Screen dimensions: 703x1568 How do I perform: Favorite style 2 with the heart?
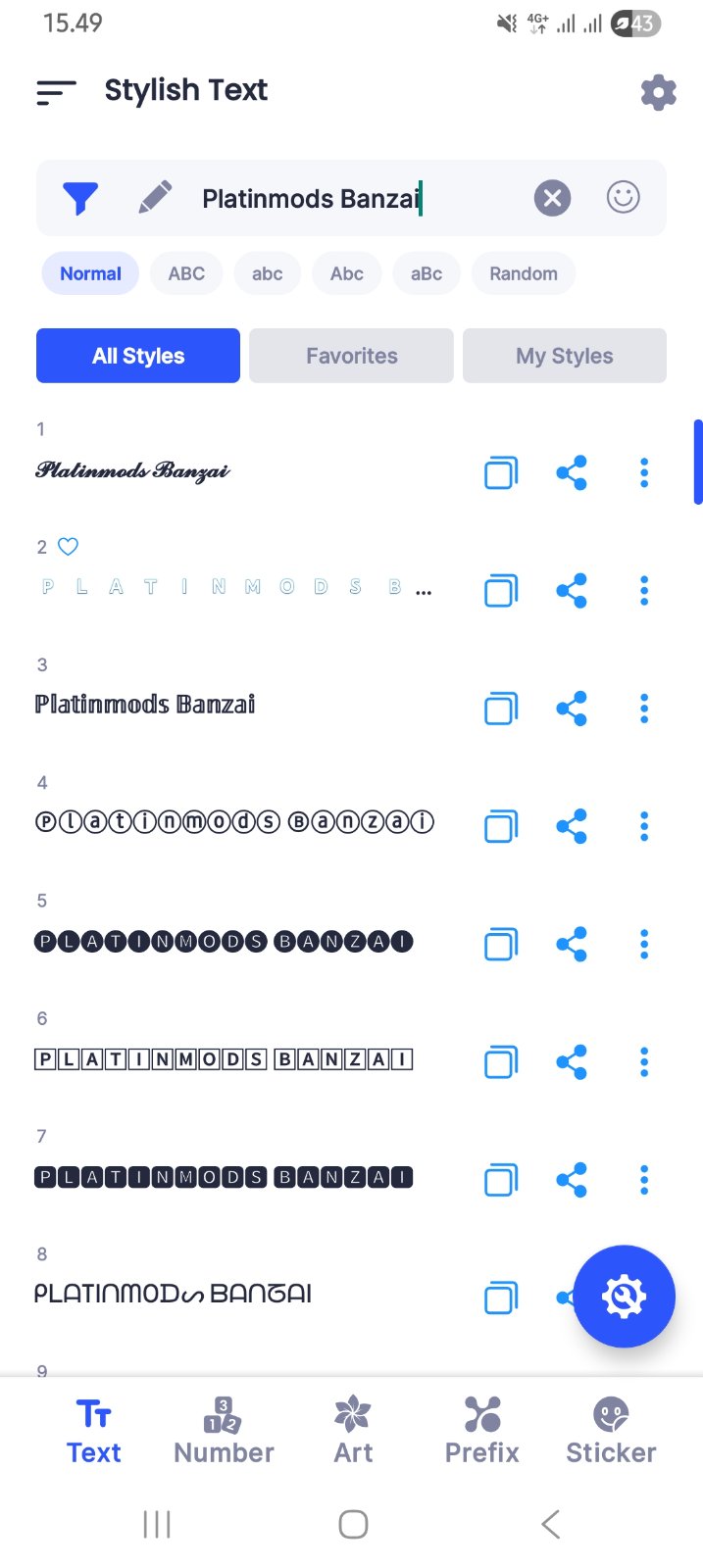coord(68,547)
